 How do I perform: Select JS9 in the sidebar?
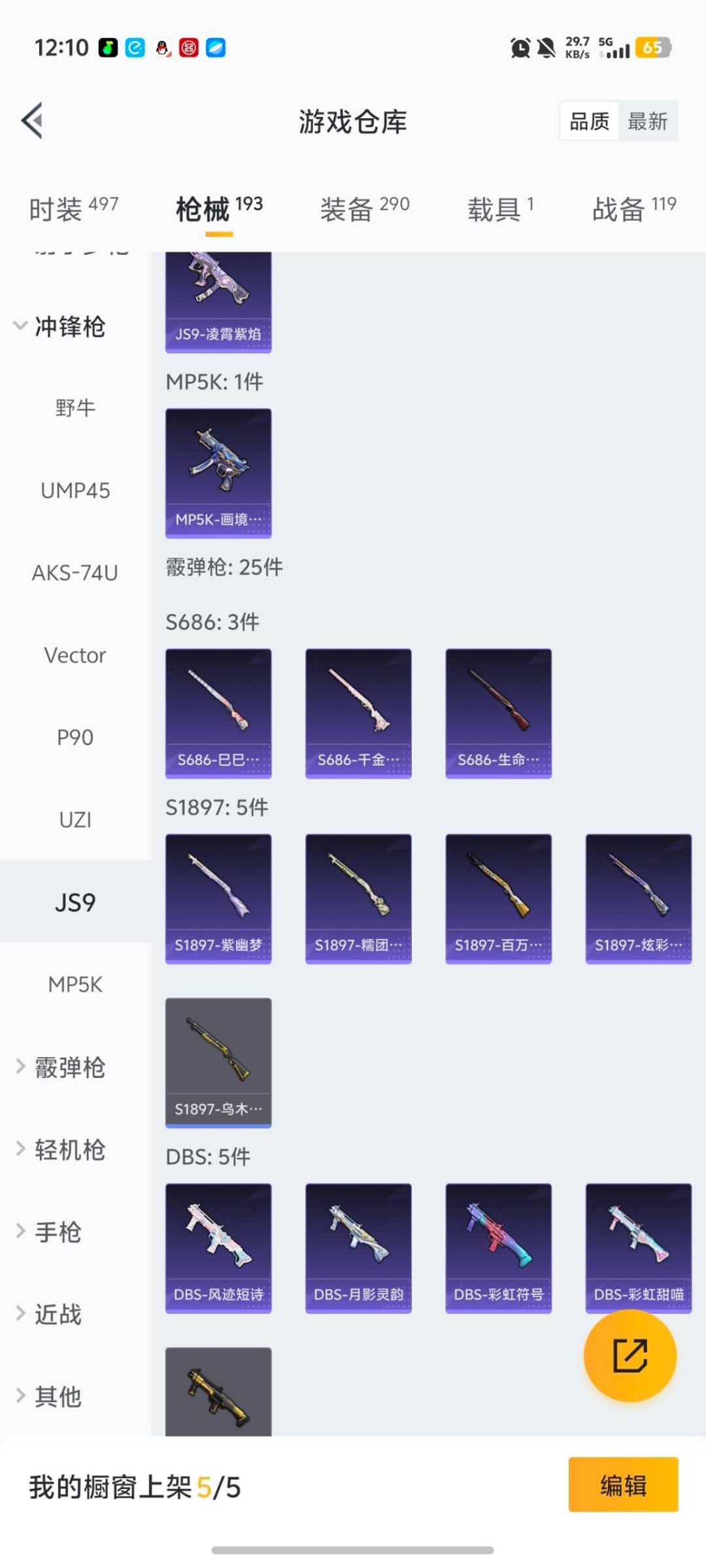(75, 902)
